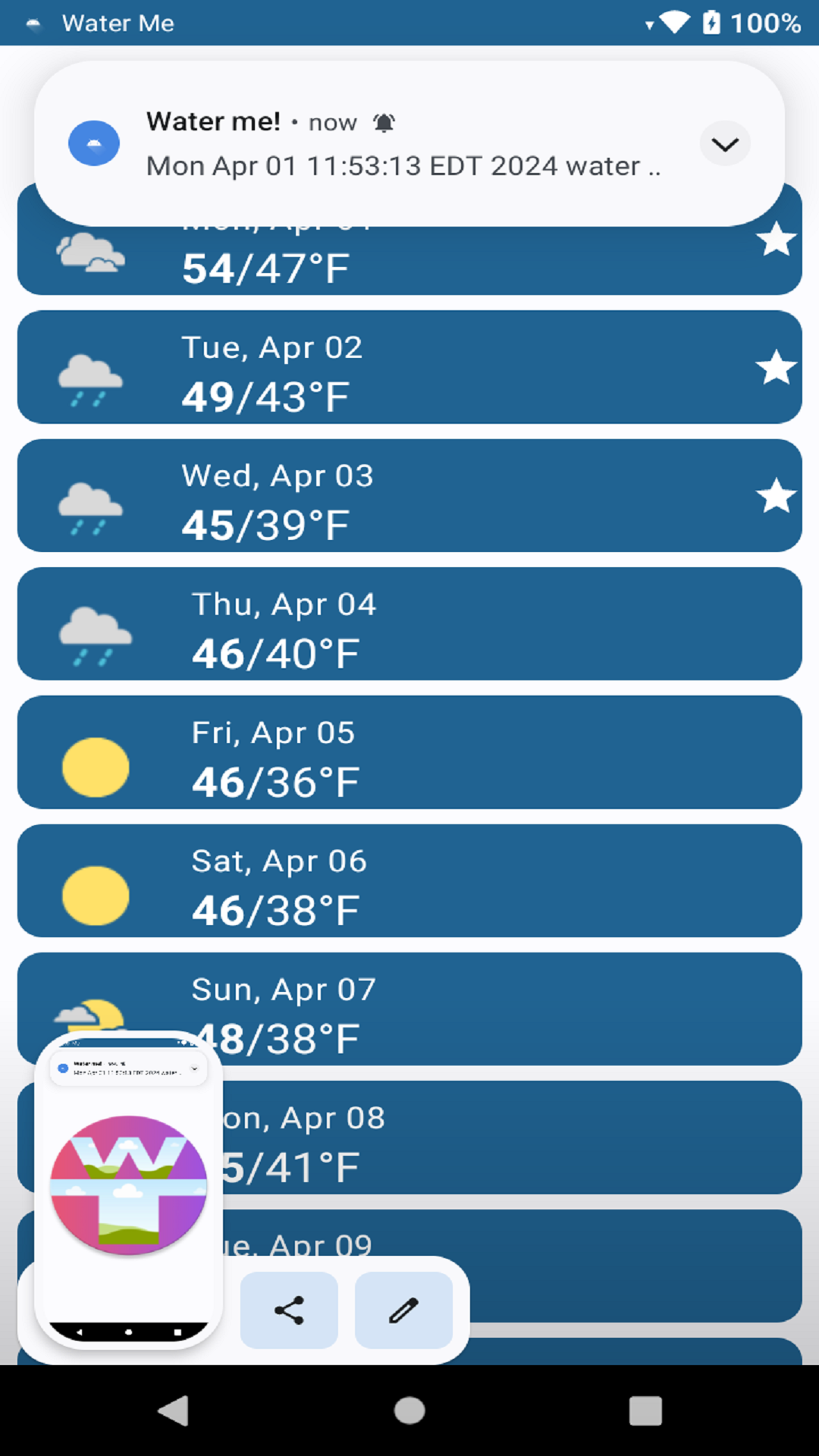Go to the home screen
The height and width of the screenshot is (1456, 819).
[x=409, y=1410]
